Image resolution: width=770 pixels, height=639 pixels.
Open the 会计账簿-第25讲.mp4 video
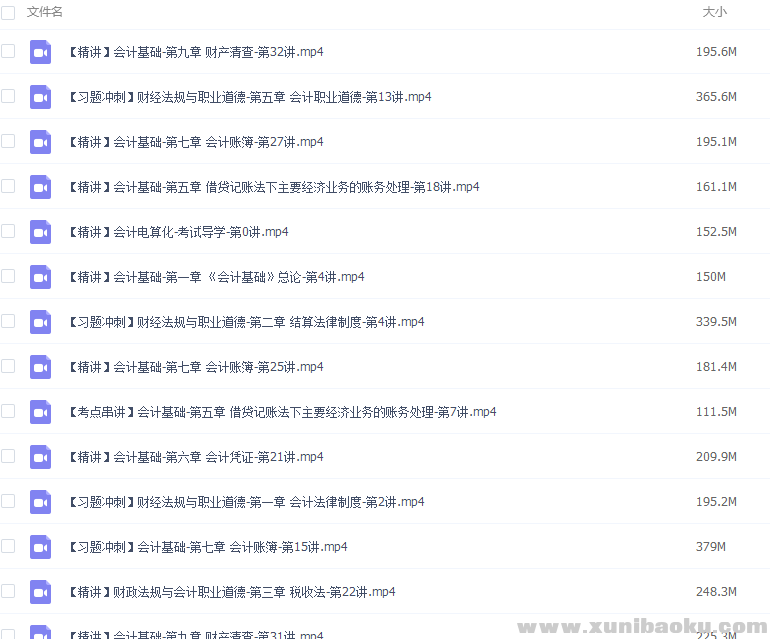[195, 367]
